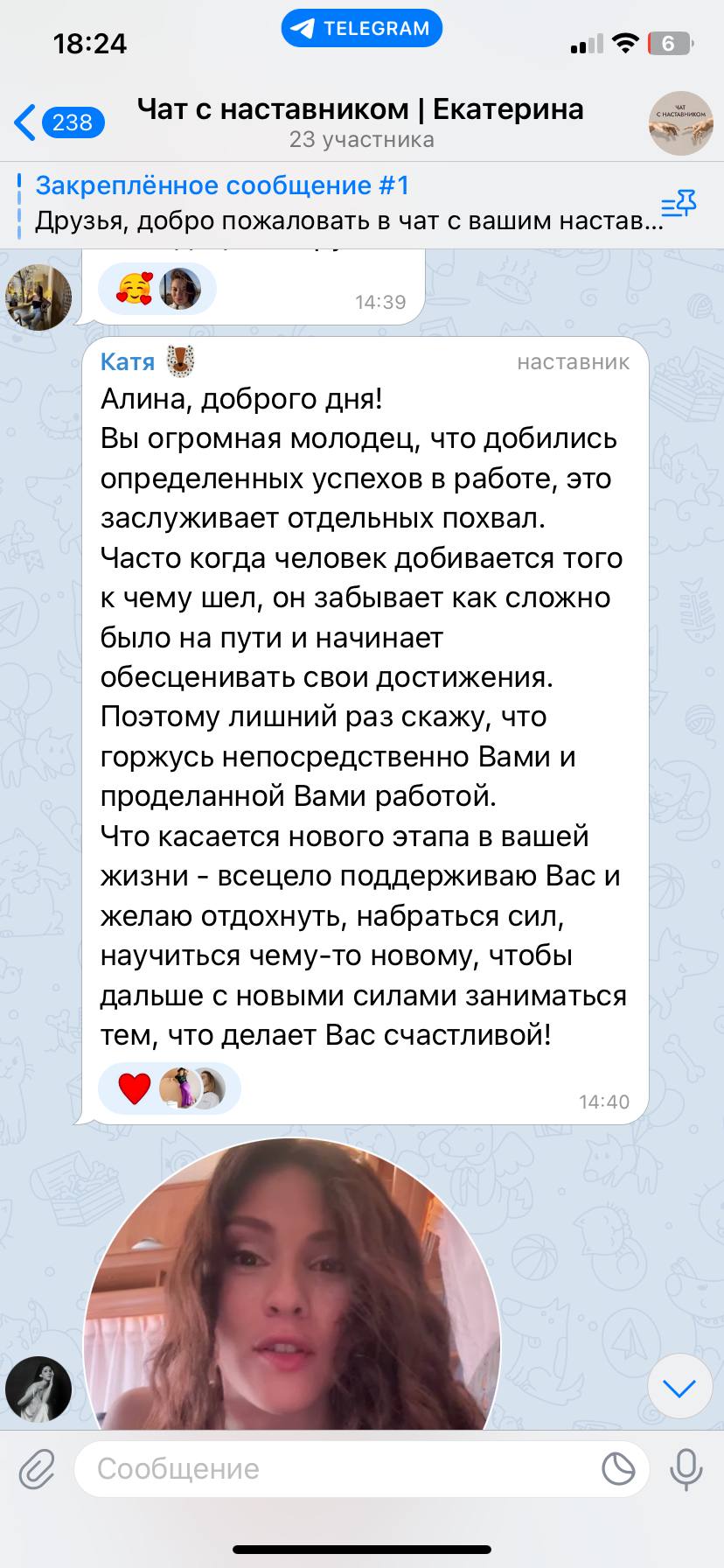Open Катя's sender name profile
This screenshot has width=724, height=1568.
click(128, 361)
